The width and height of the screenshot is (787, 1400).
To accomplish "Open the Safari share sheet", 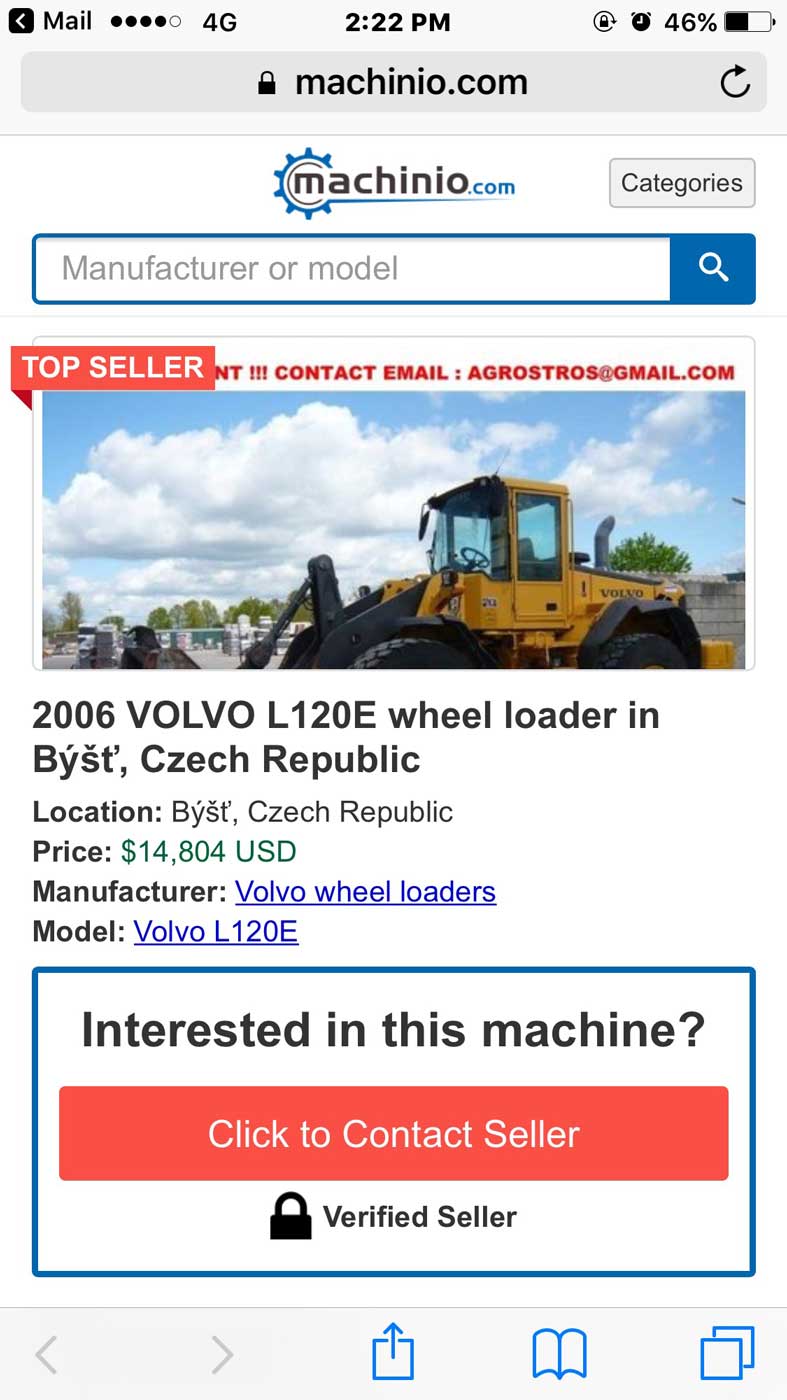I will coord(393,1353).
